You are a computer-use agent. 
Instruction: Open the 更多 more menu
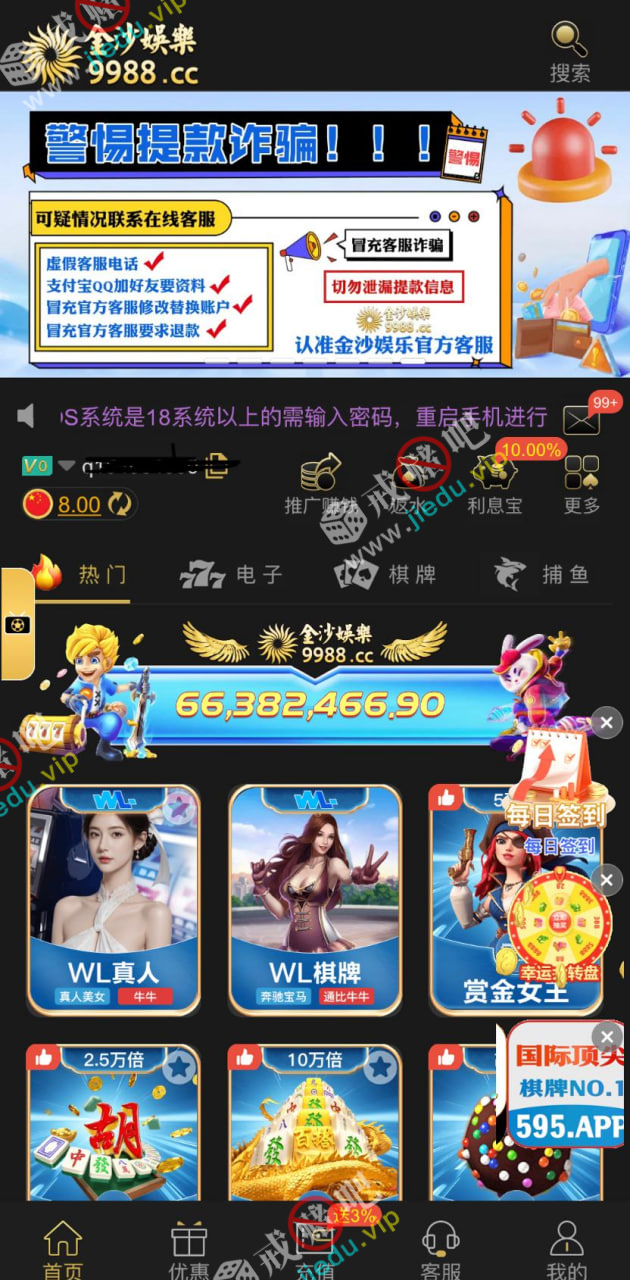(x=582, y=484)
